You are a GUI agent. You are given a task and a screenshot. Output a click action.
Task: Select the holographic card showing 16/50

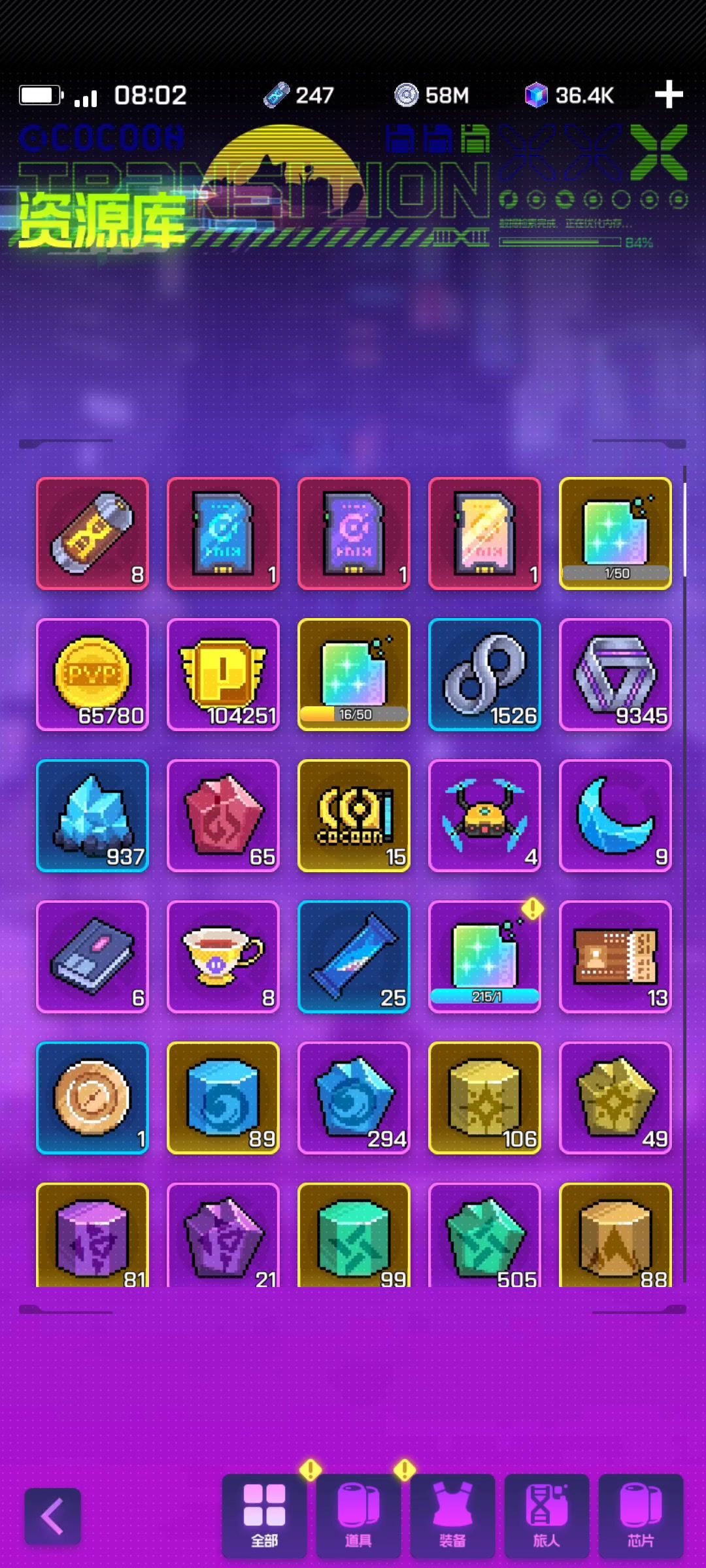(x=354, y=674)
